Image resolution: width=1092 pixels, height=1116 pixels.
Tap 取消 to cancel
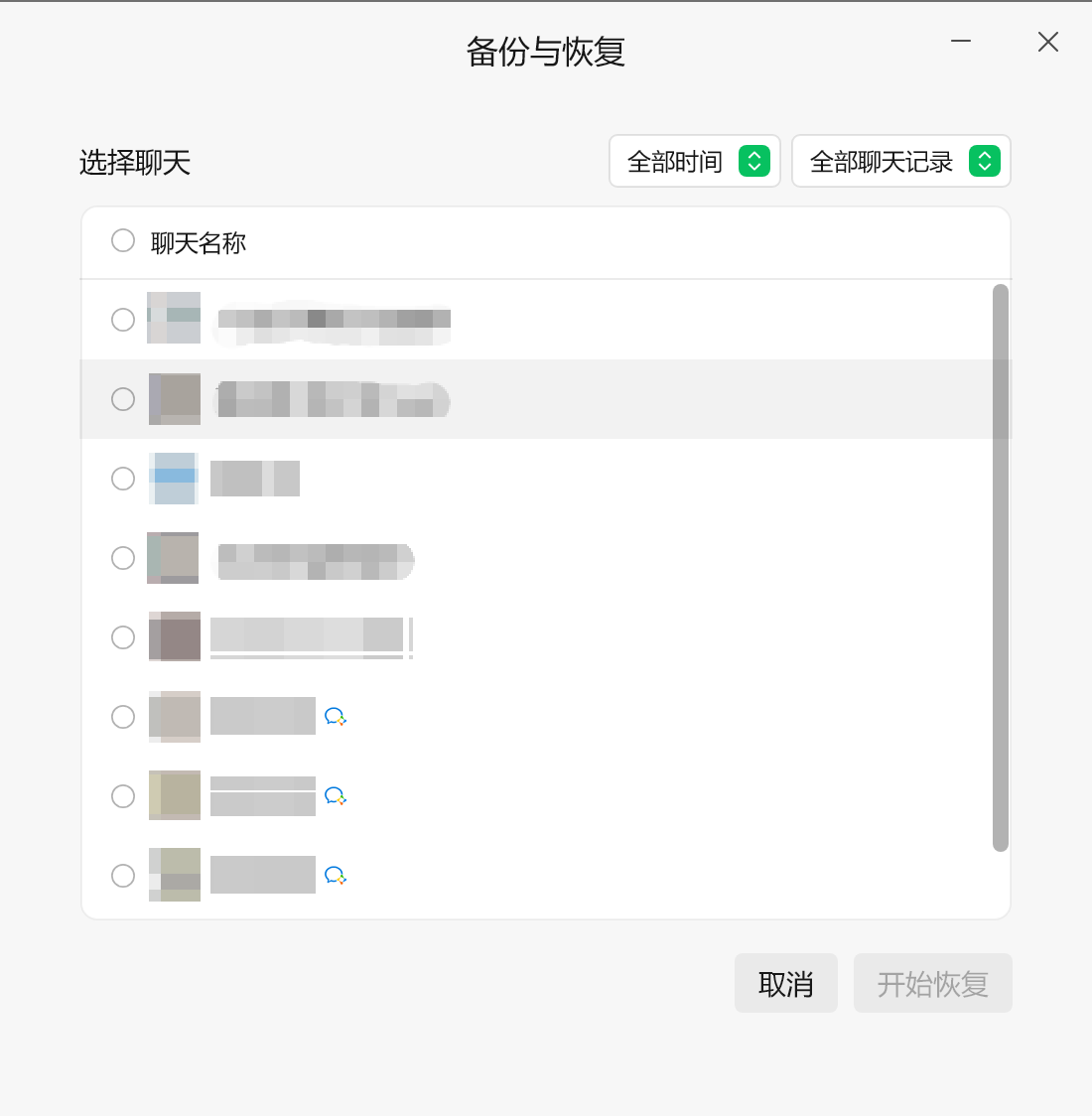[785, 983]
